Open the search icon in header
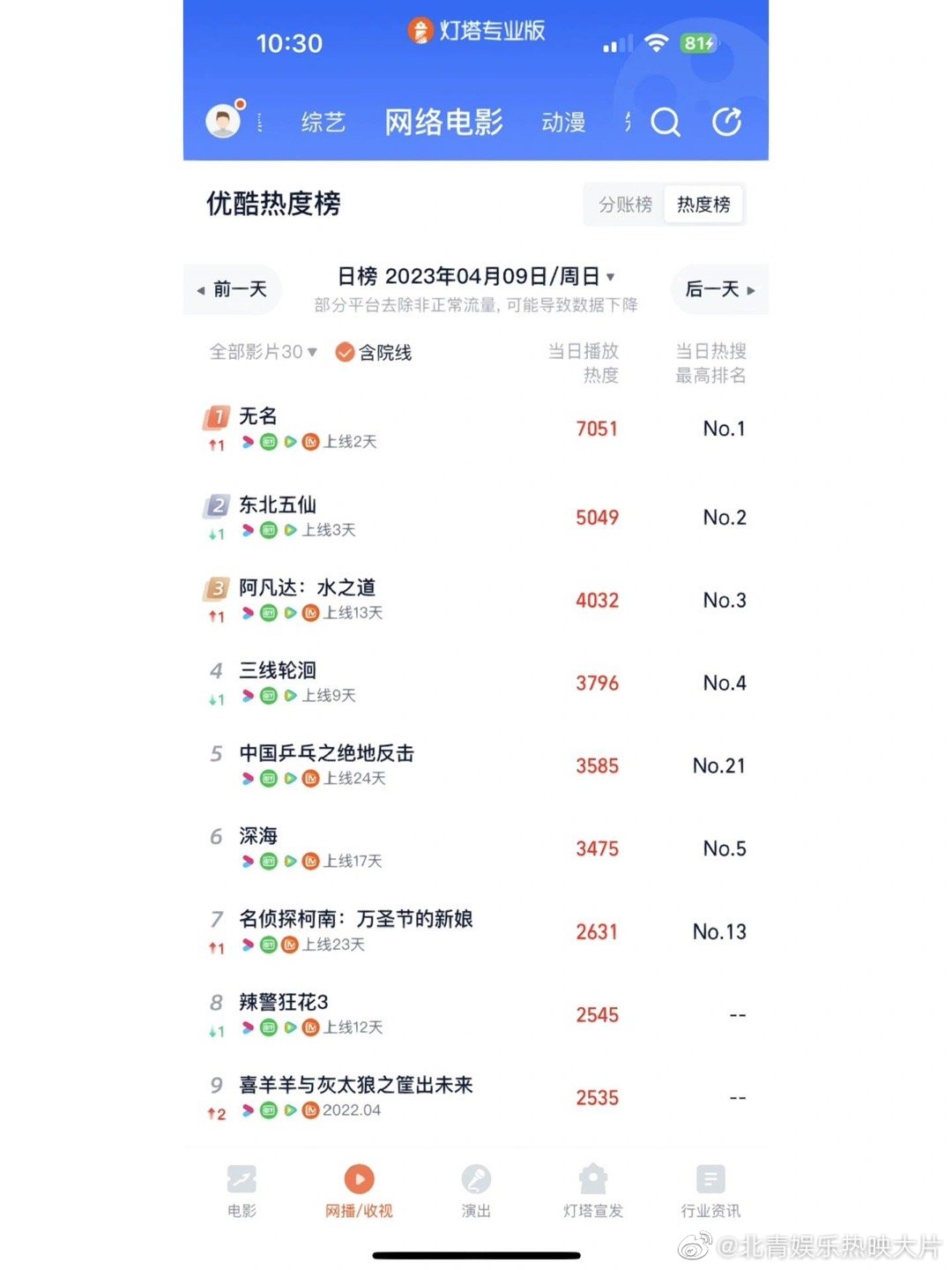952x1270 pixels. (666, 123)
